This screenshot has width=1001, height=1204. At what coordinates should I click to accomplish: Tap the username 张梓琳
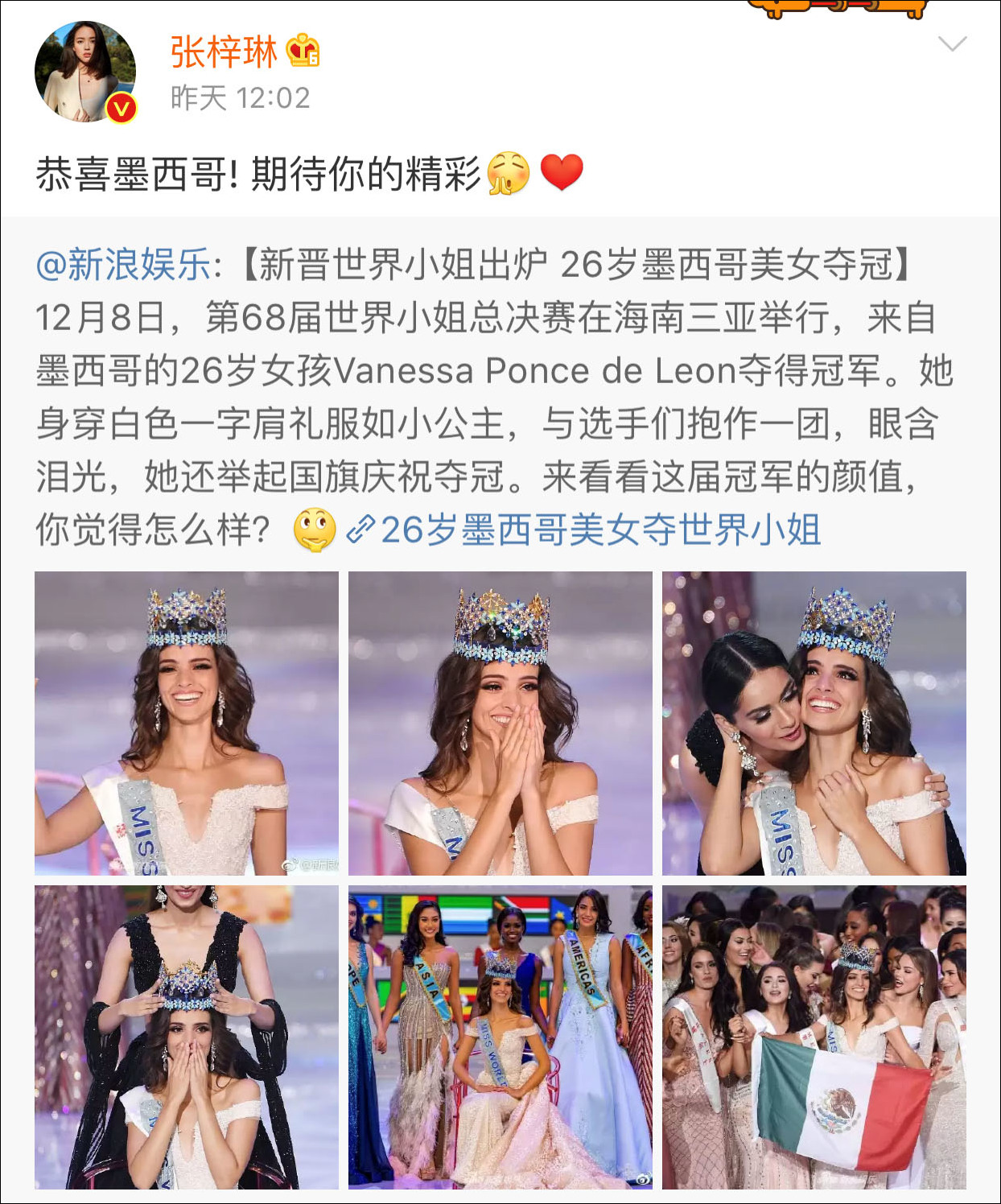pyautogui.click(x=224, y=52)
